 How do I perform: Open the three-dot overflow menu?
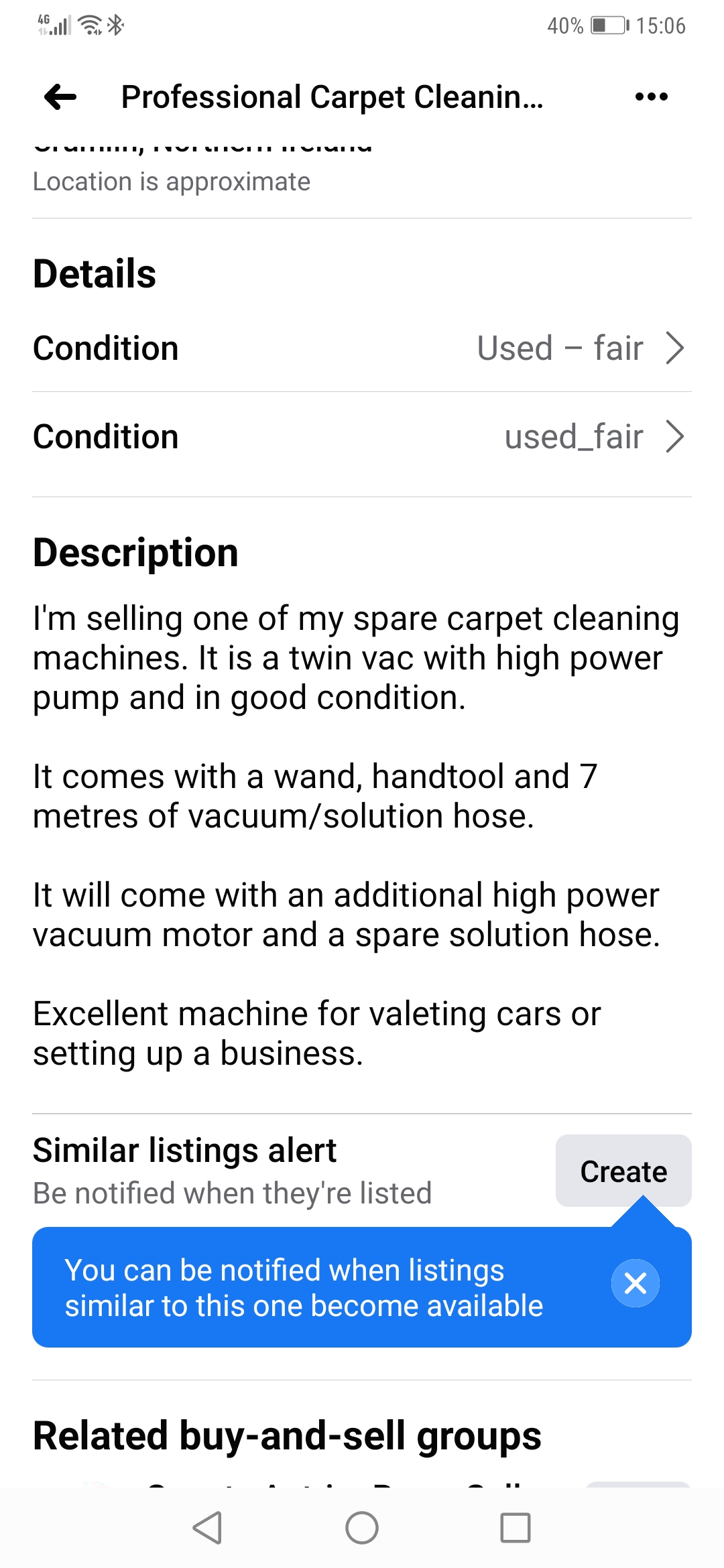tap(651, 97)
